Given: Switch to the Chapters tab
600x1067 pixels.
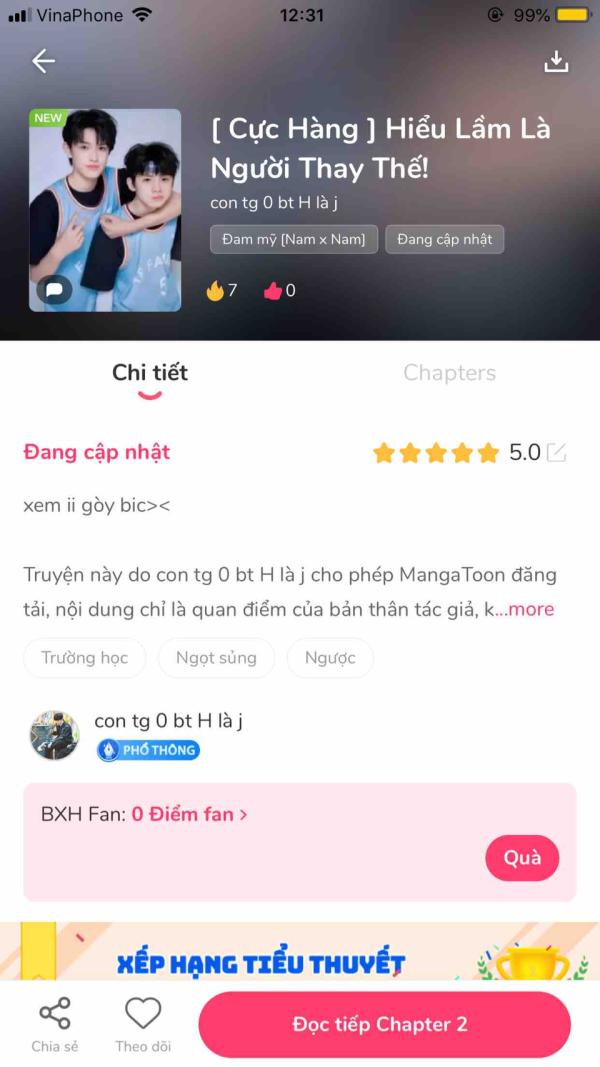Looking at the screenshot, I should [449, 373].
